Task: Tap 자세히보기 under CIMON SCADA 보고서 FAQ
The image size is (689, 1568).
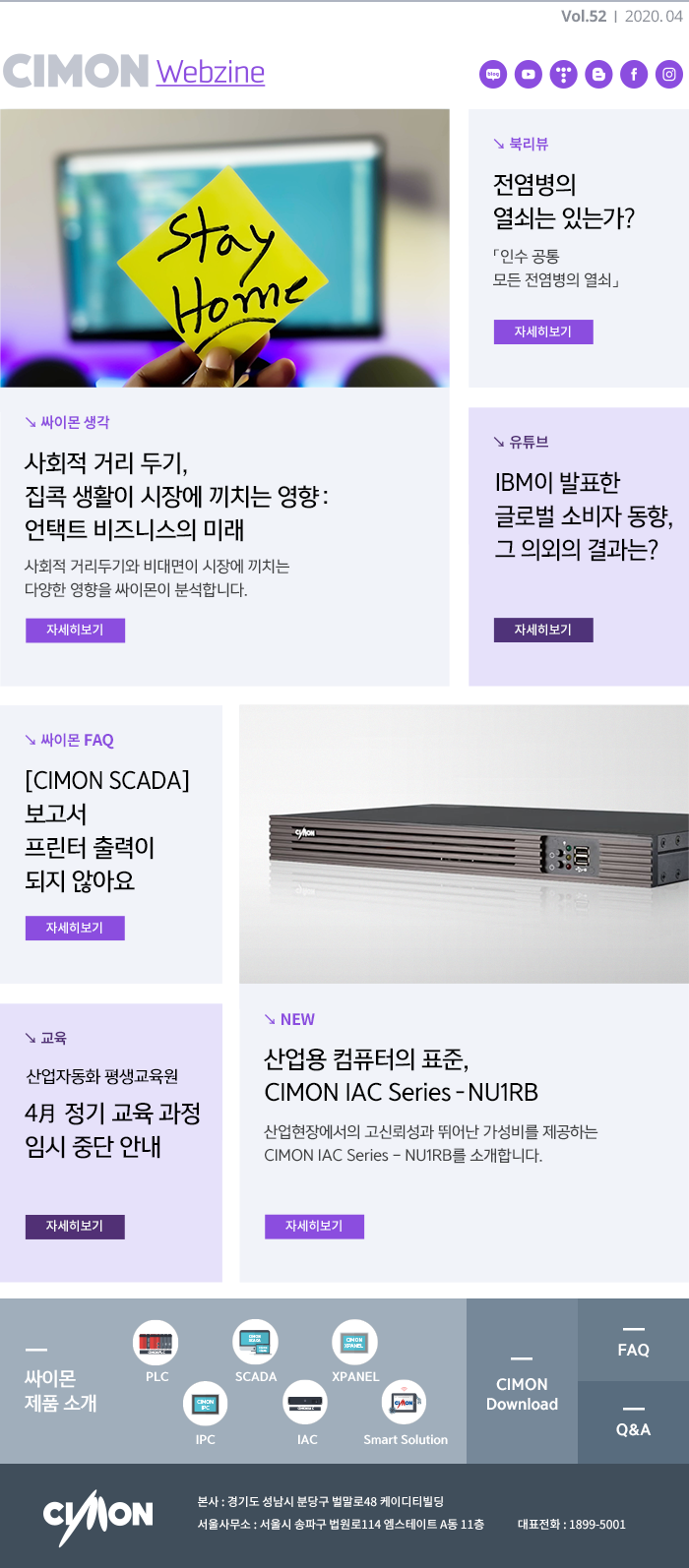Action: (75, 928)
